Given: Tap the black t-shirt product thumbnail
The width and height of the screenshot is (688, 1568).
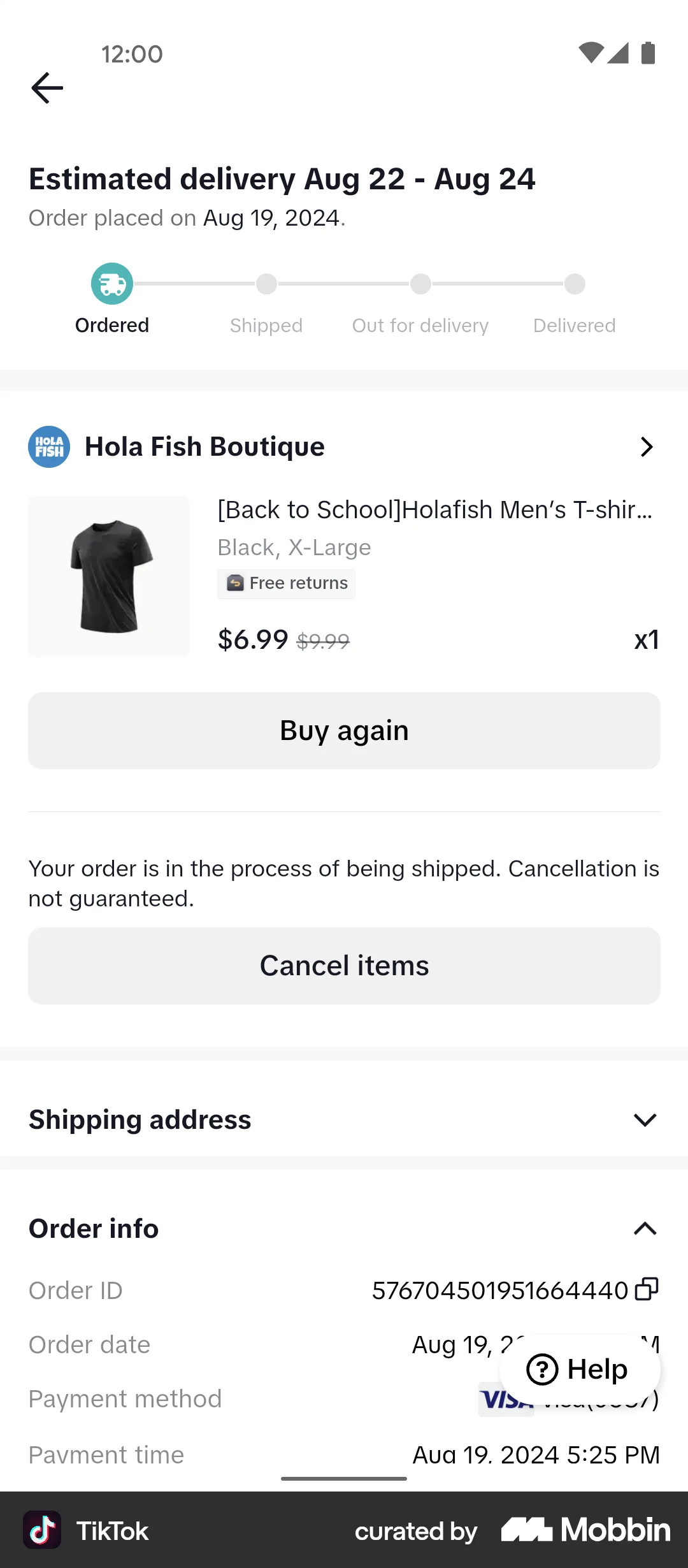Looking at the screenshot, I should click(108, 576).
